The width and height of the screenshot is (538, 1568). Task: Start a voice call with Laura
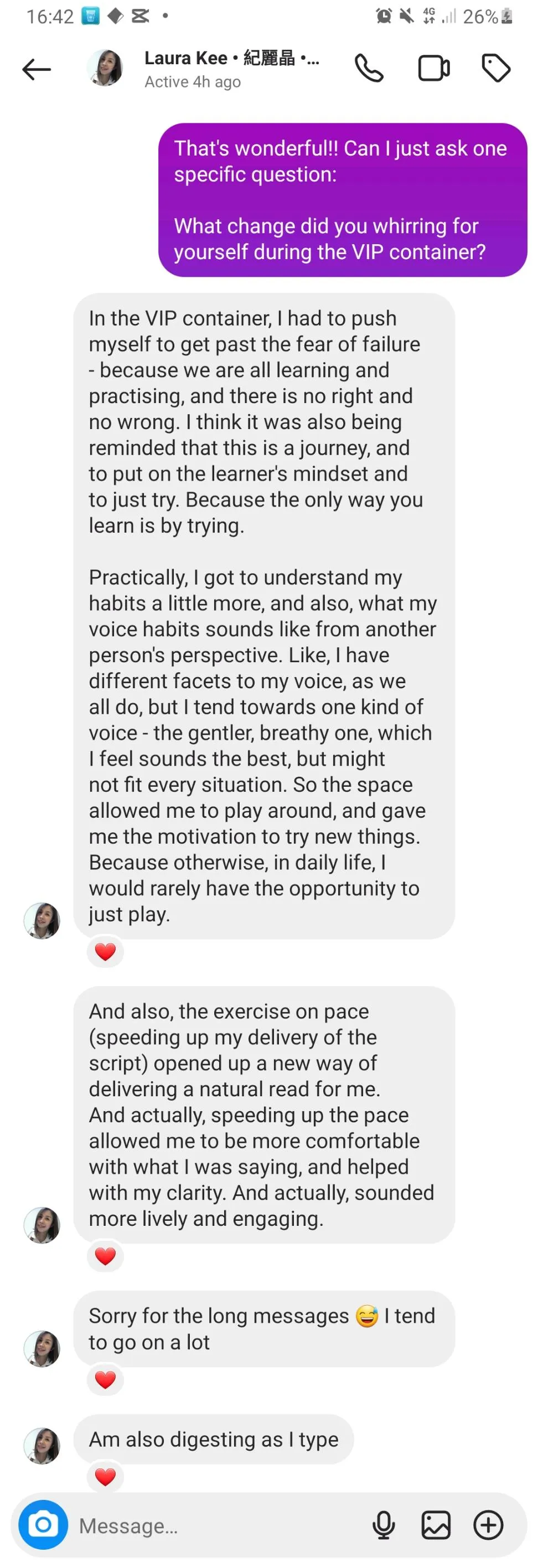click(369, 68)
